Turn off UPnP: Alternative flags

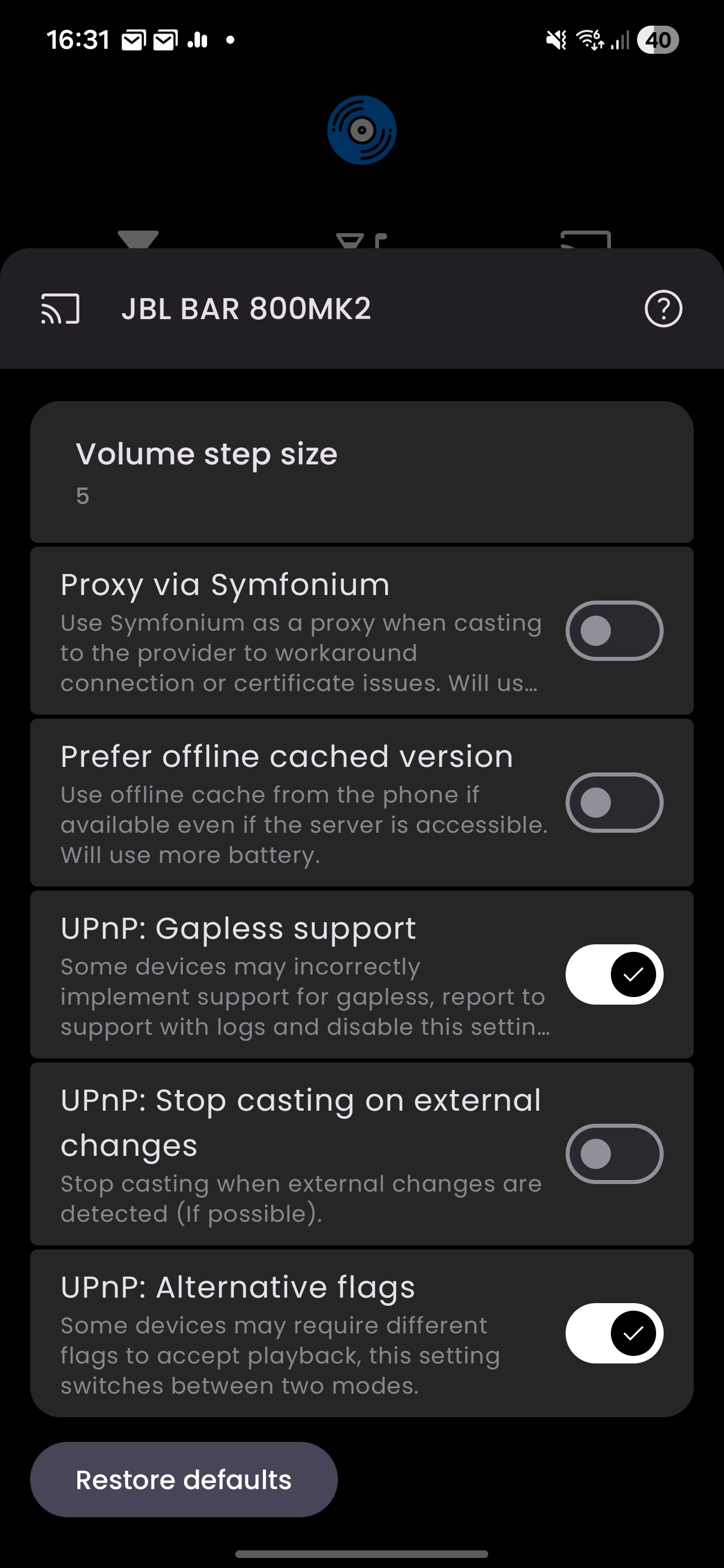614,1333
